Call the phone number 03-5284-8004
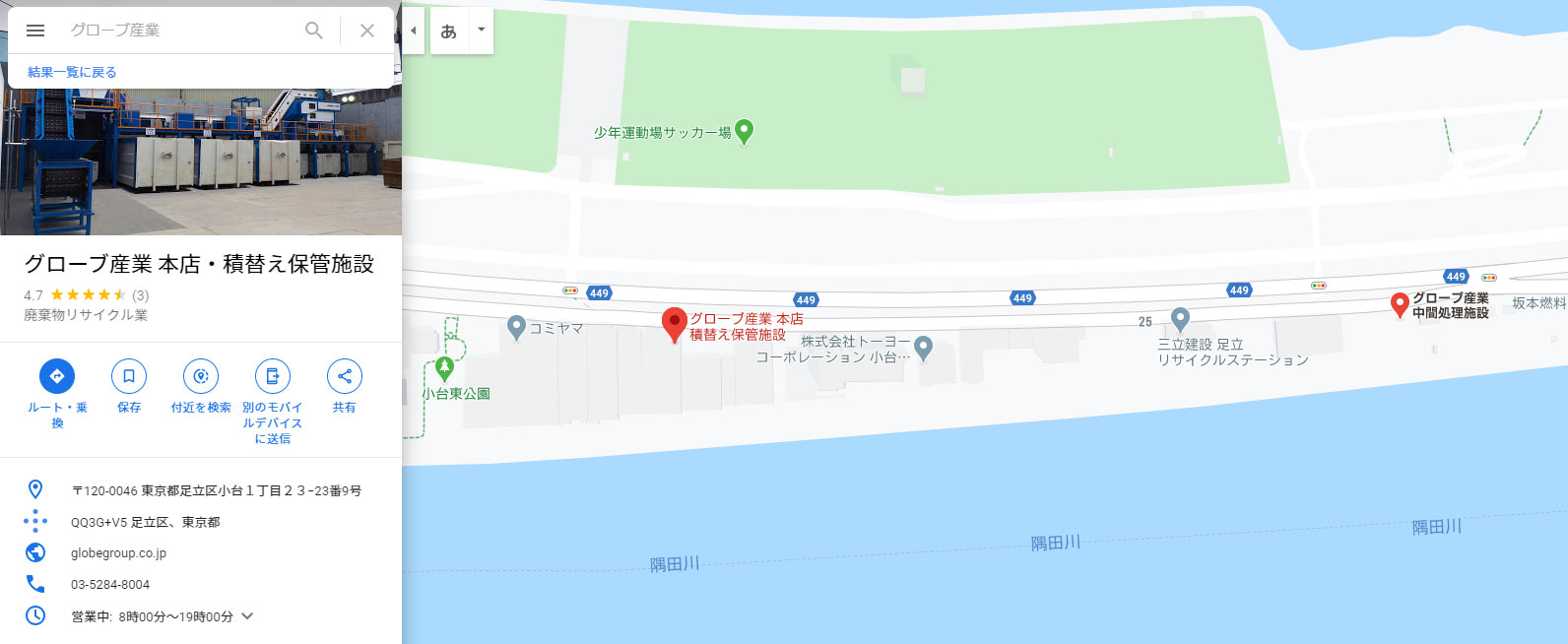 tap(110, 585)
